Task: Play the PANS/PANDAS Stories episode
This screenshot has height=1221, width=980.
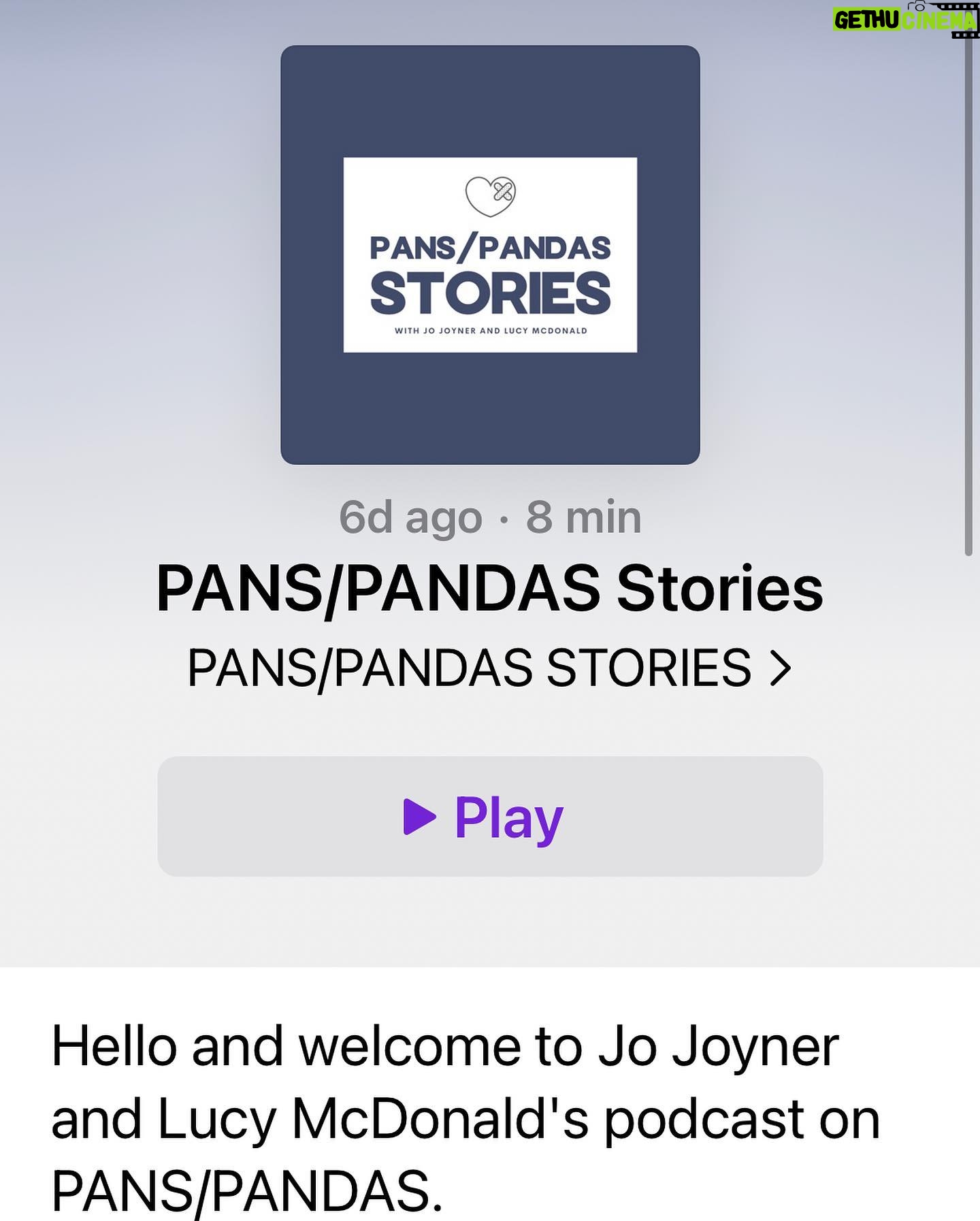Action: [x=489, y=816]
